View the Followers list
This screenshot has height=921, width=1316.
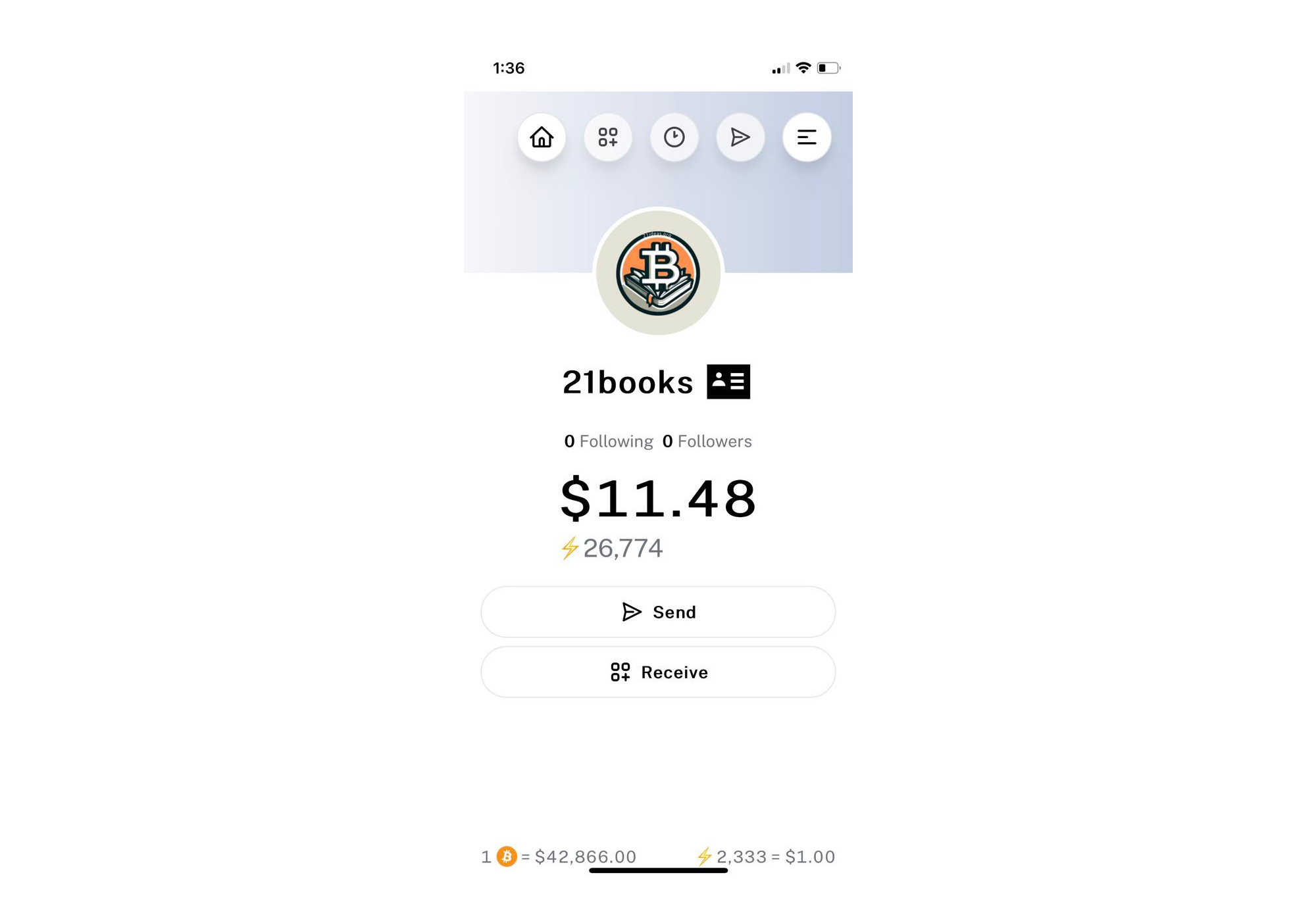click(707, 441)
